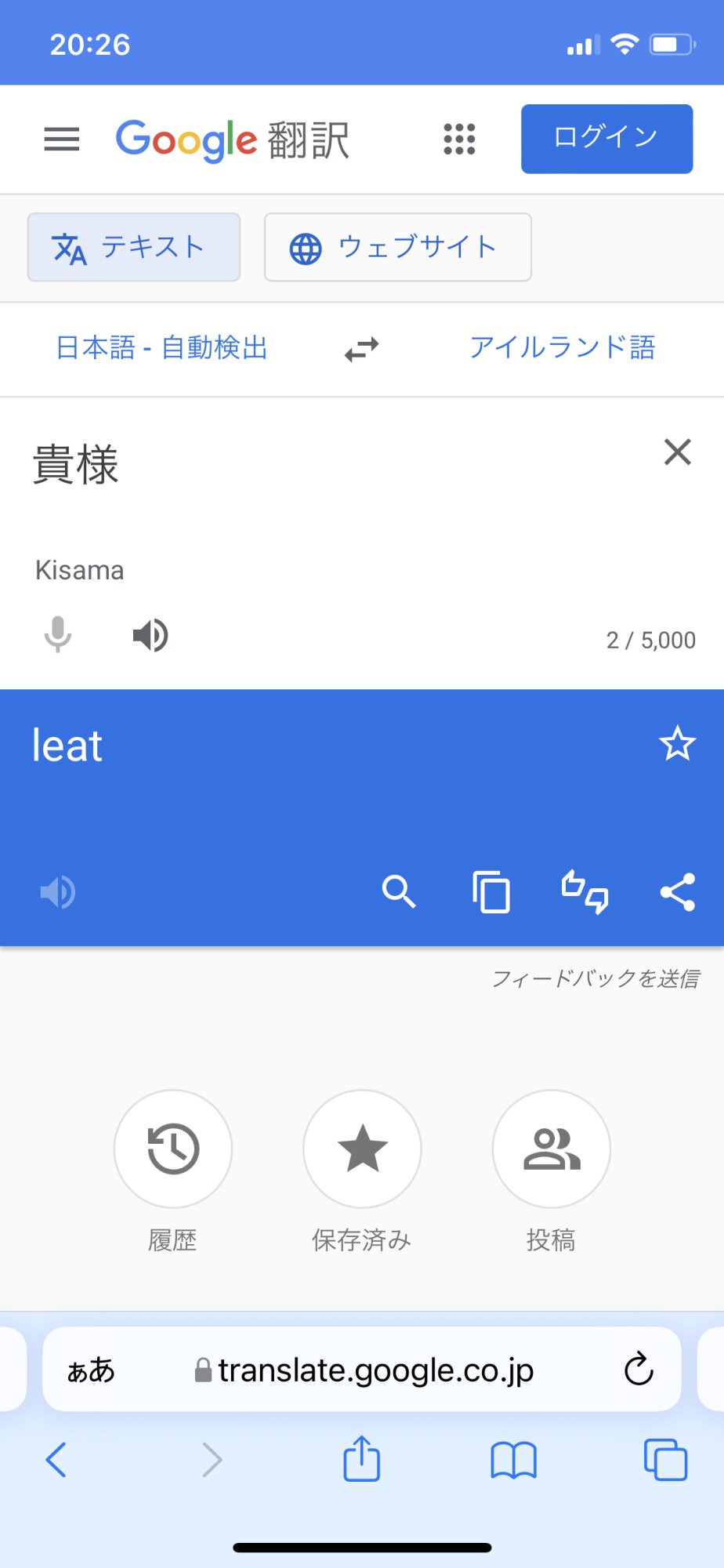724x1568 pixels.
Task: Copy the translation
Action: click(491, 892)
